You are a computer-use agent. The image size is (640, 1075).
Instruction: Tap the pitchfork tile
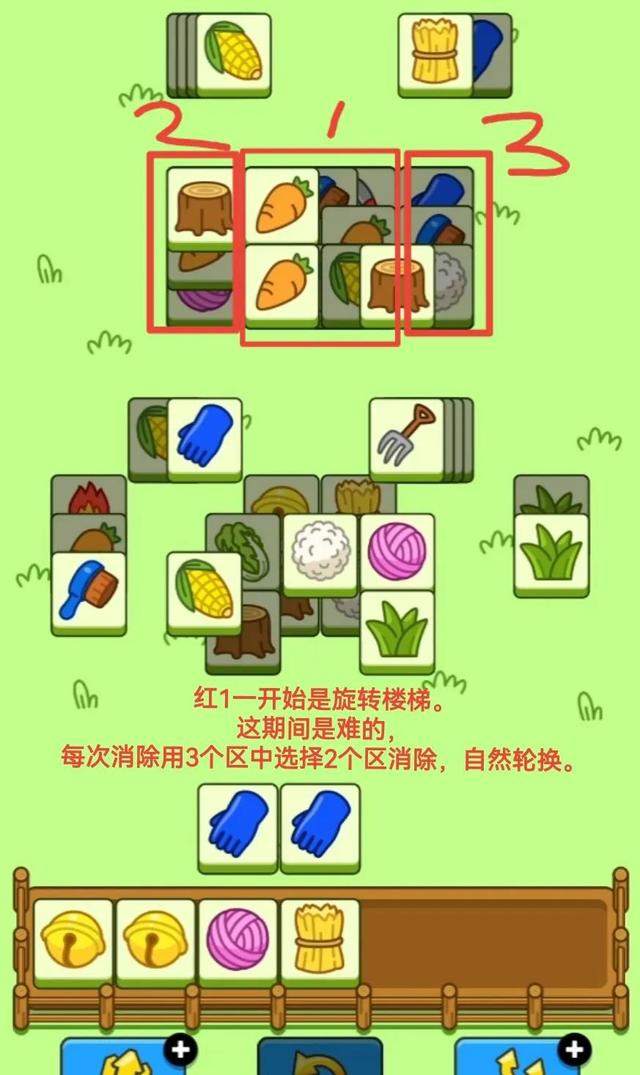(407, 439)
